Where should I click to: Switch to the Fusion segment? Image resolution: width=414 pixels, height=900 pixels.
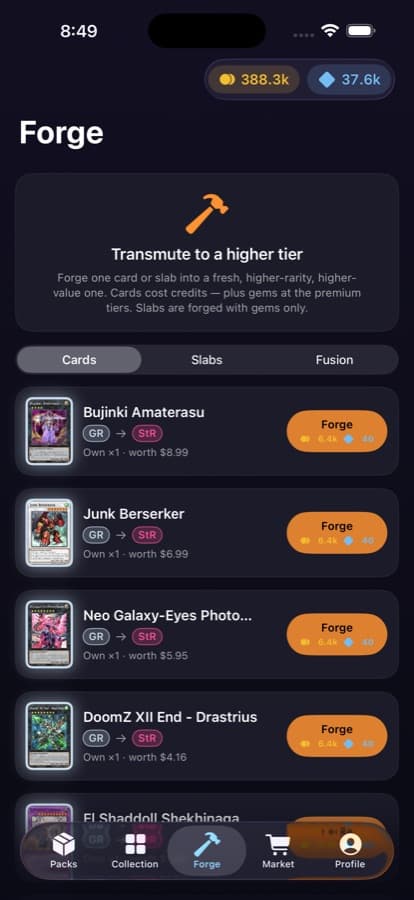pyautogui.click(x=334, y=360)
